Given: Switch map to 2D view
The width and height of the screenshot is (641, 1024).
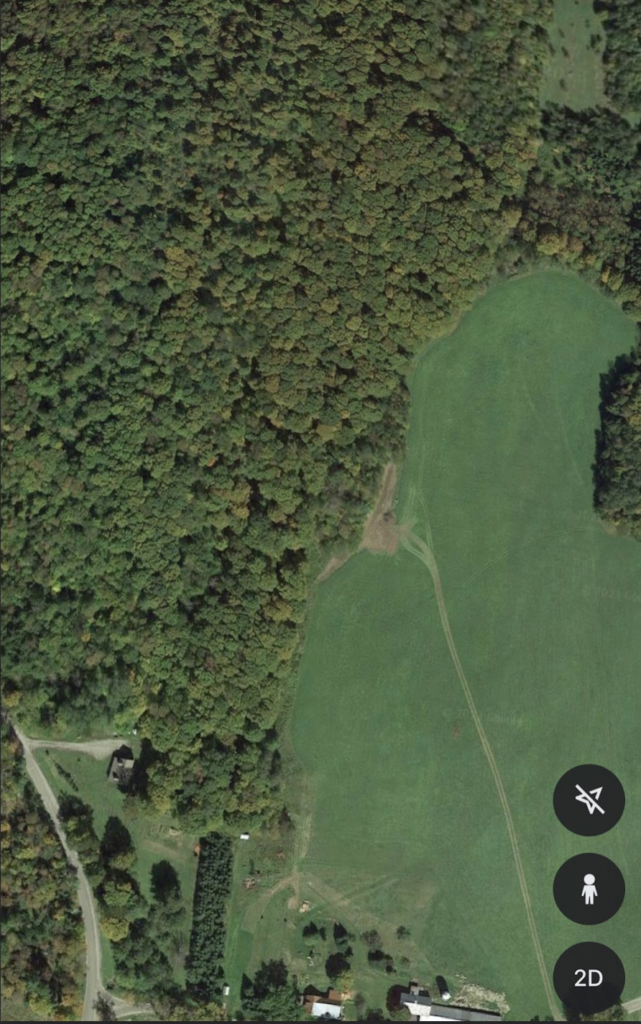Looking at the screenshot, I should pos(589,977).
